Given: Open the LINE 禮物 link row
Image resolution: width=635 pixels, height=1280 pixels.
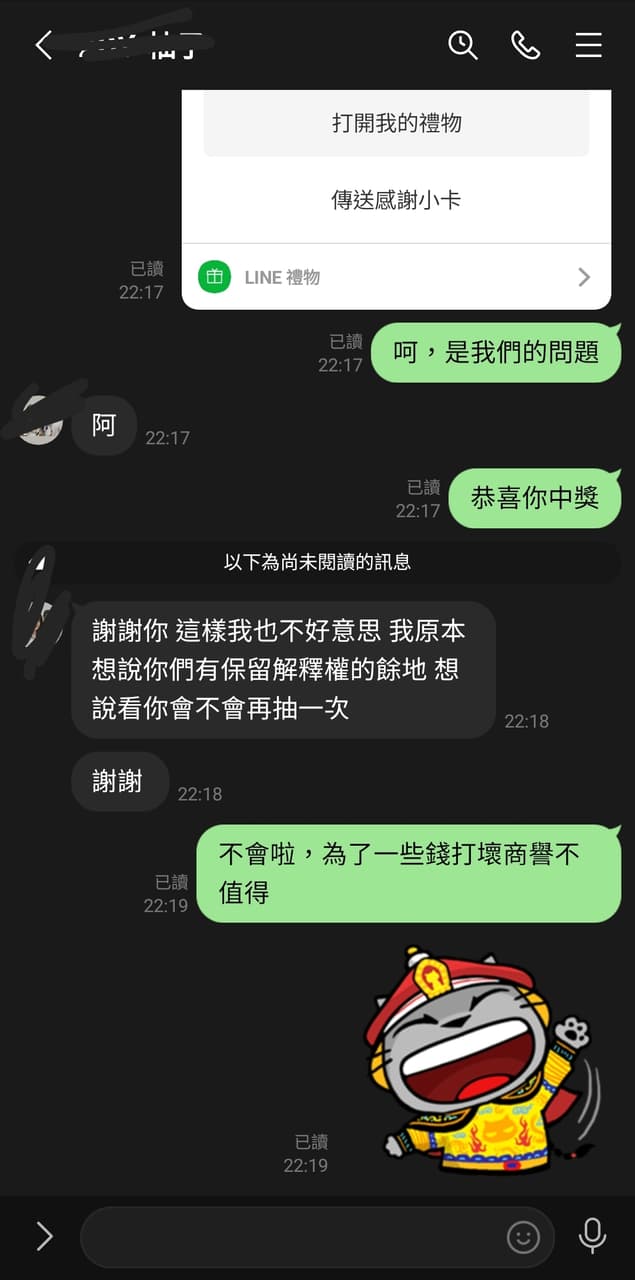Looking at the screenshot, I should [396, 277].
